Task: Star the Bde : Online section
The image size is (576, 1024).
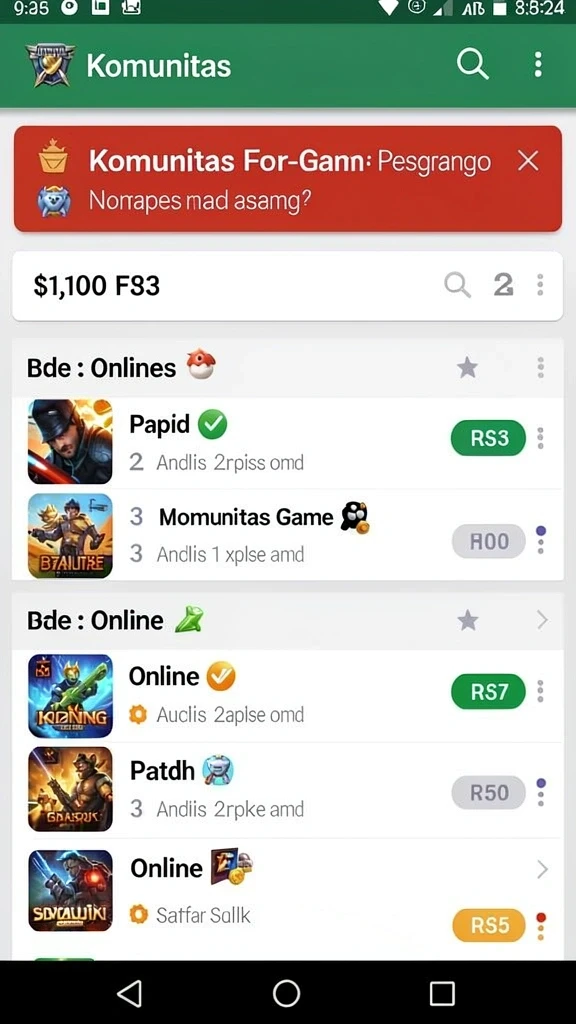Action: coord(468,620)
